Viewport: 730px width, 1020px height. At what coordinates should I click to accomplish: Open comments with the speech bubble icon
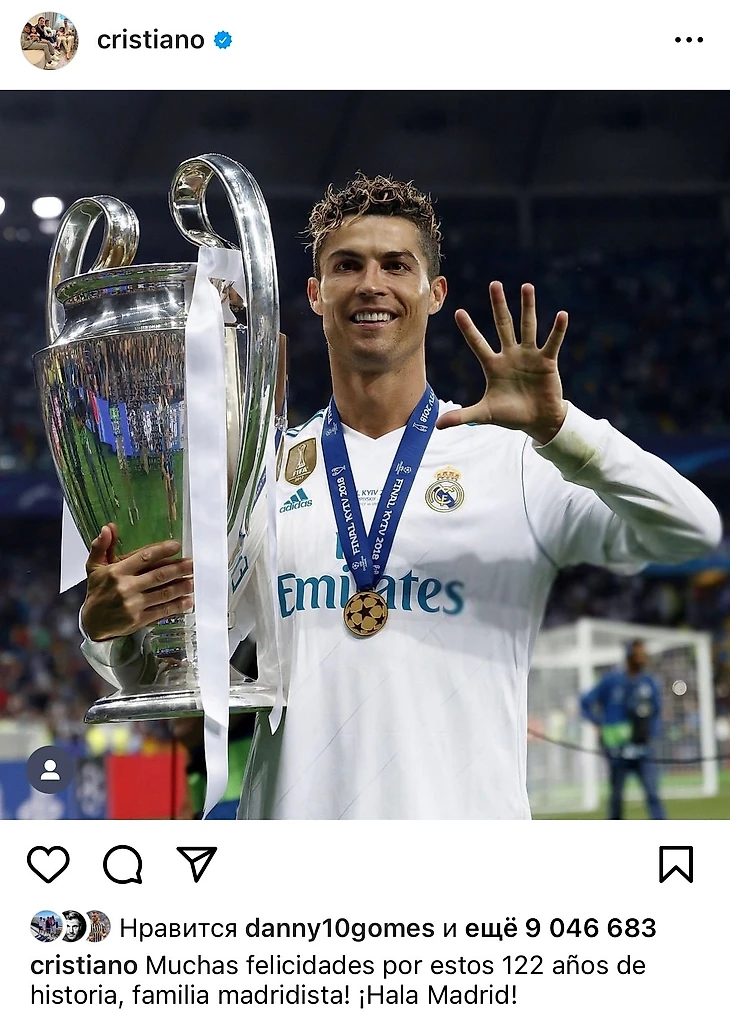pos(122,864)
